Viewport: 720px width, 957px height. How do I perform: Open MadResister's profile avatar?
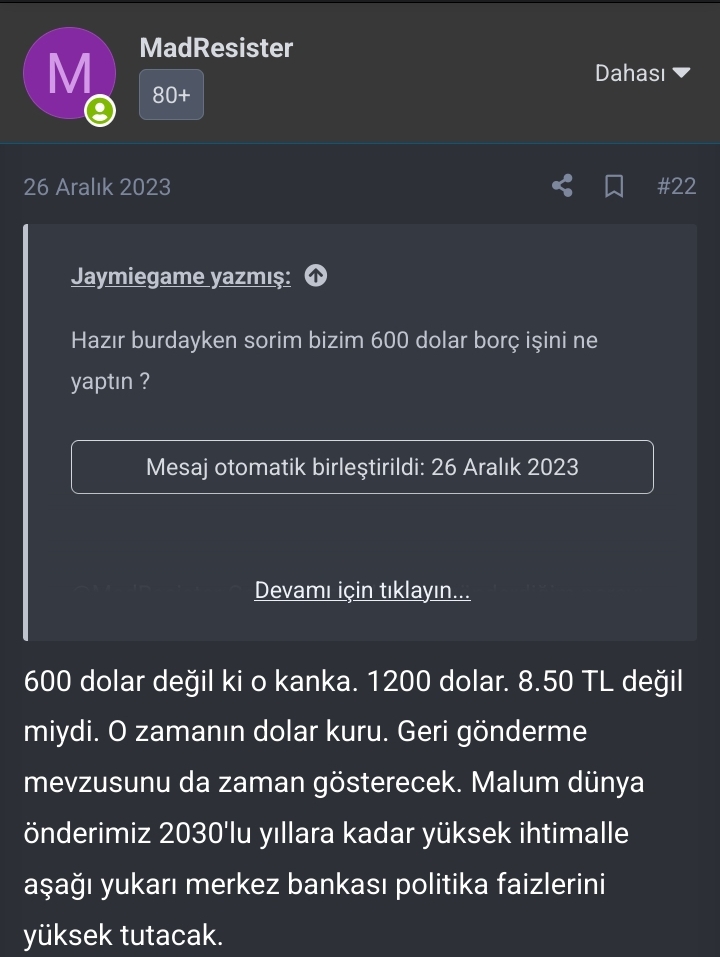[69, 74]
